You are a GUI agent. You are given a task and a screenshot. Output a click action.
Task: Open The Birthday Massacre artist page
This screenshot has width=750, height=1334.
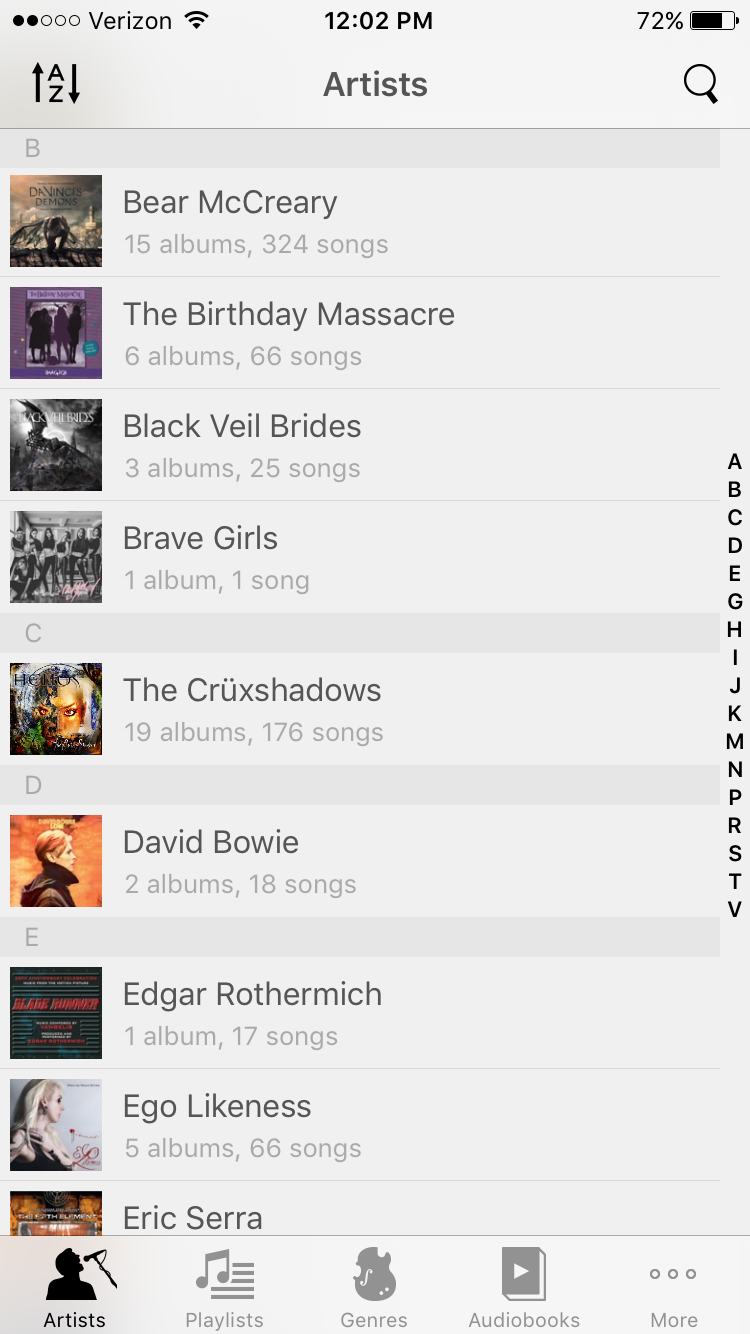360,333
